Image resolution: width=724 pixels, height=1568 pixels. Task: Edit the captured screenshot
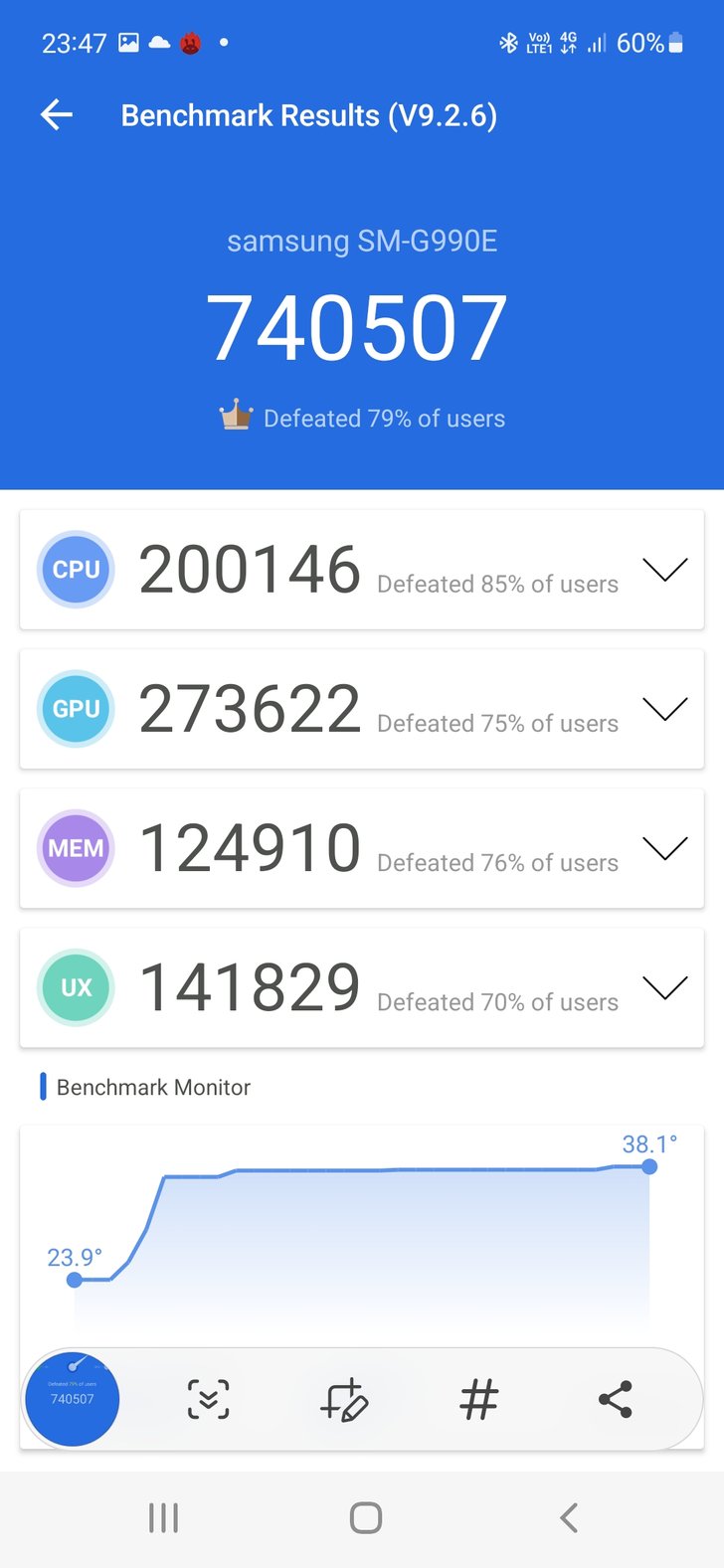(x=344, y=1399)
